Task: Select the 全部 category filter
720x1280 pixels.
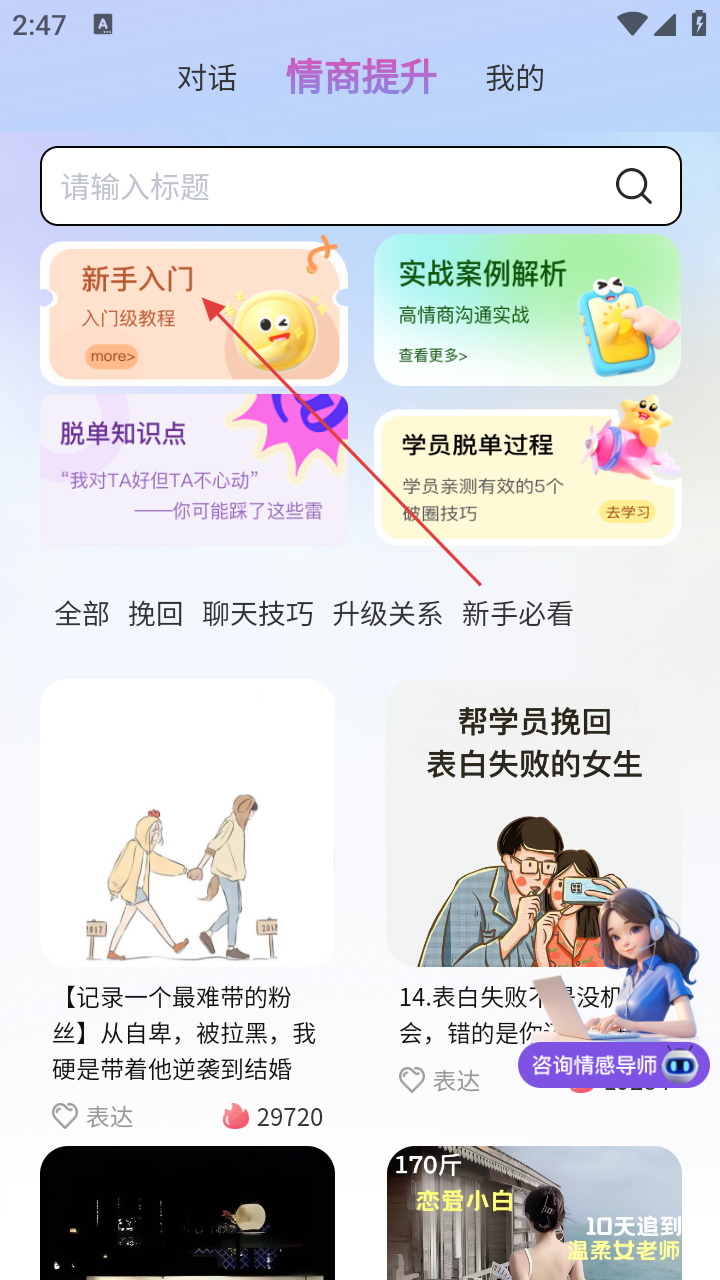Action: [x=82, y=613]
